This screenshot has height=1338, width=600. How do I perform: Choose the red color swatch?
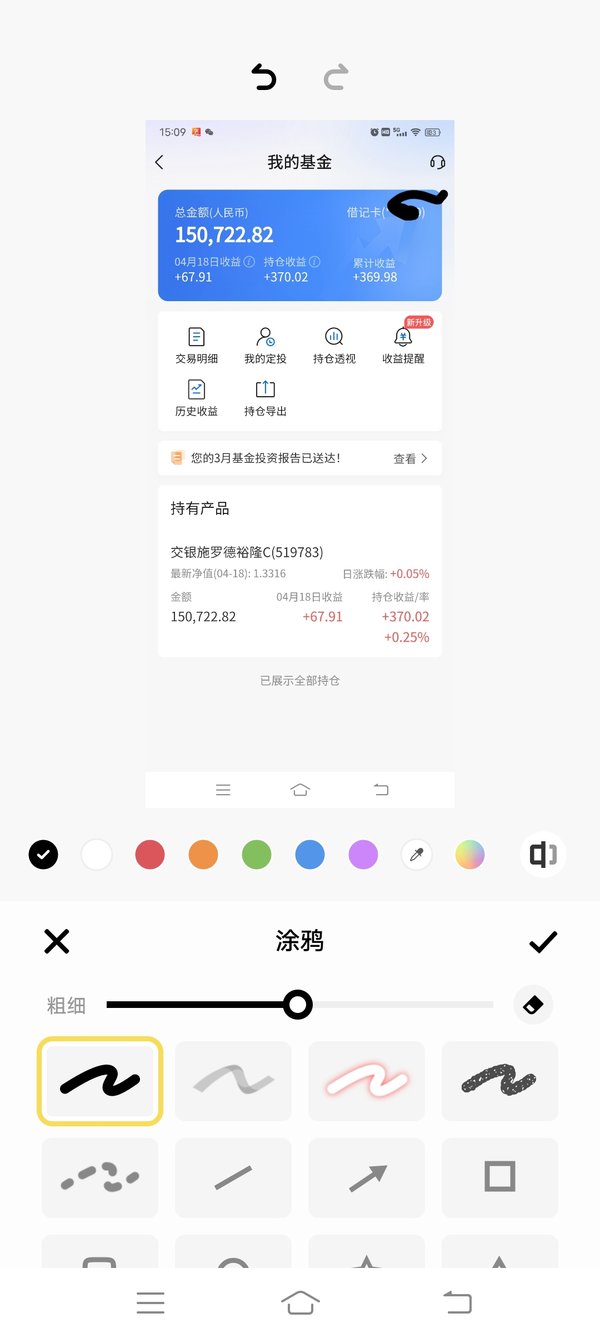click(150, 855)
